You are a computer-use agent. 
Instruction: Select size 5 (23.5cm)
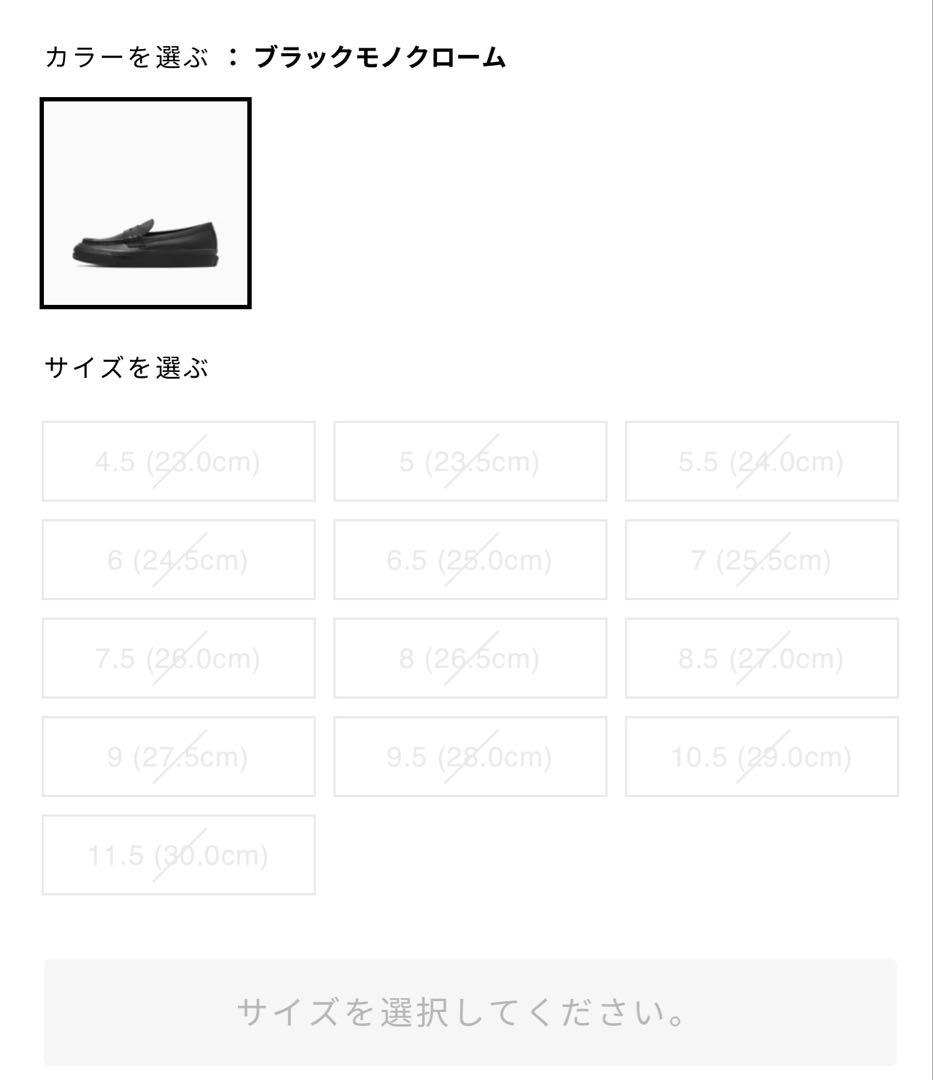(x=469, y=461)
